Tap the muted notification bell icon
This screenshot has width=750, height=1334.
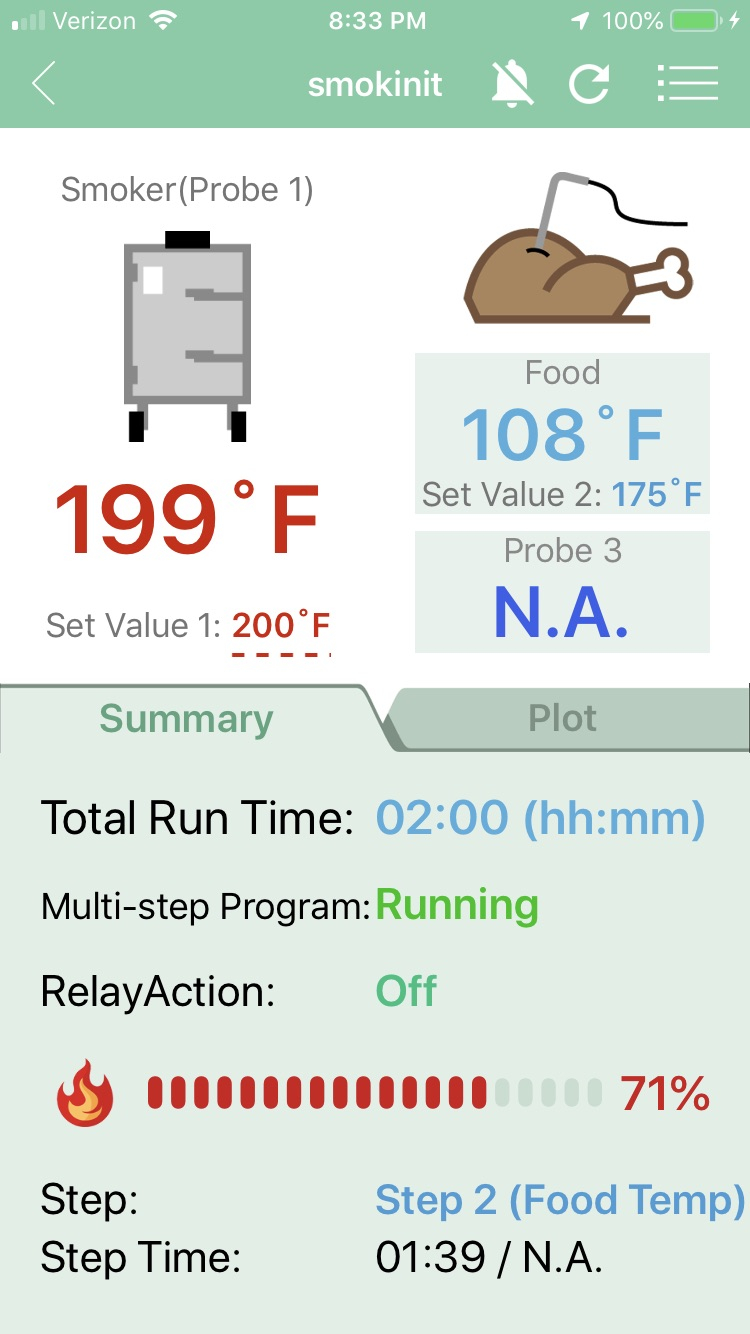click(512, 84)
